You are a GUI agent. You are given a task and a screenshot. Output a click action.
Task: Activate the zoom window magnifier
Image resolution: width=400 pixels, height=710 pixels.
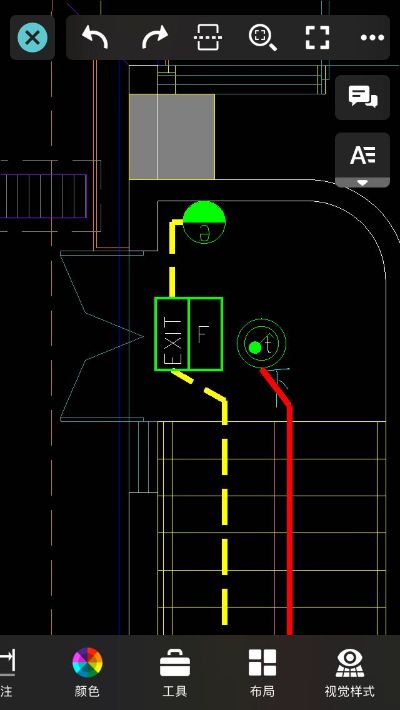point(263,38)
